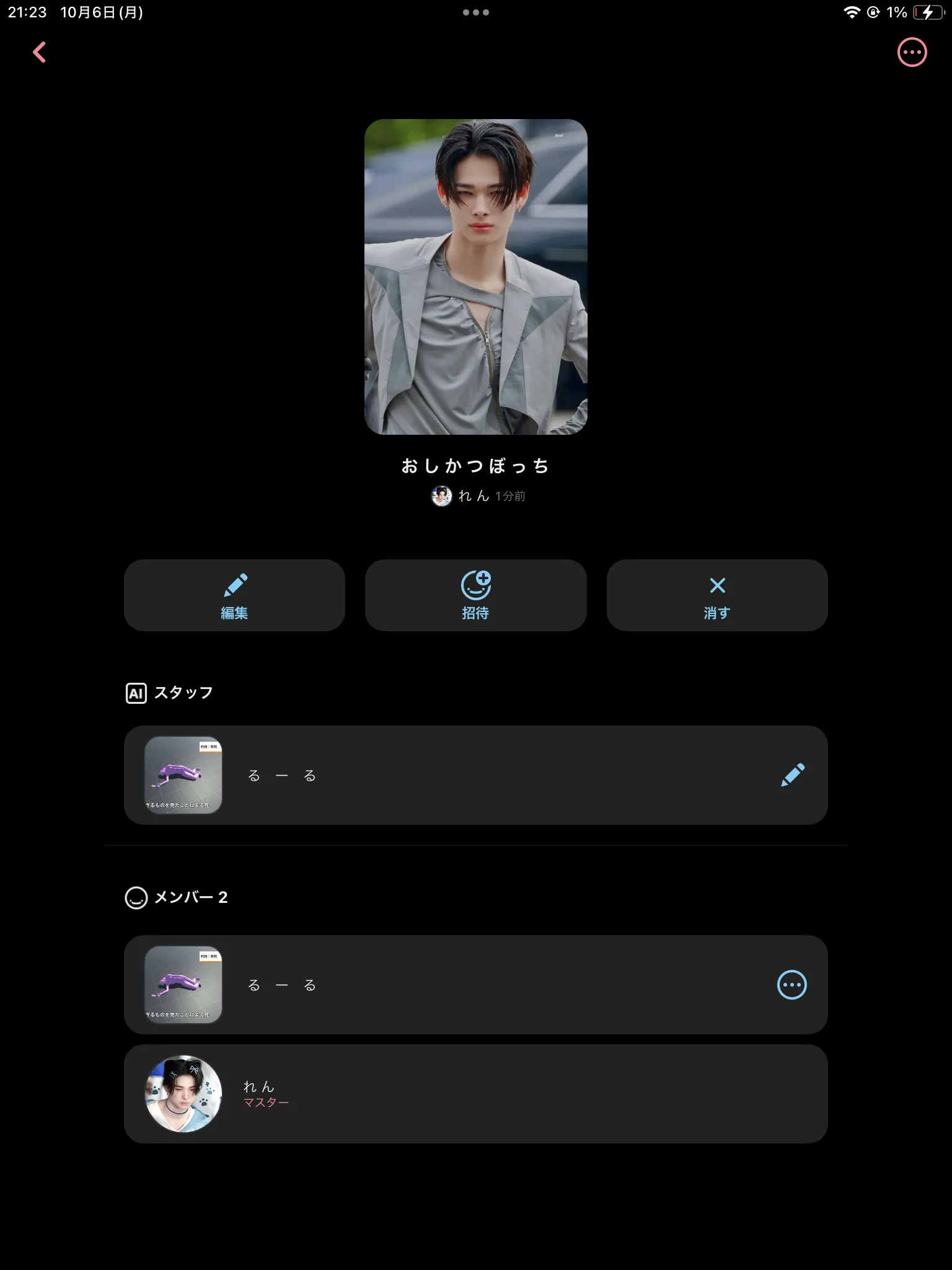Open the top-right overflow menu
952x1270 pixels.
point(912,52)
